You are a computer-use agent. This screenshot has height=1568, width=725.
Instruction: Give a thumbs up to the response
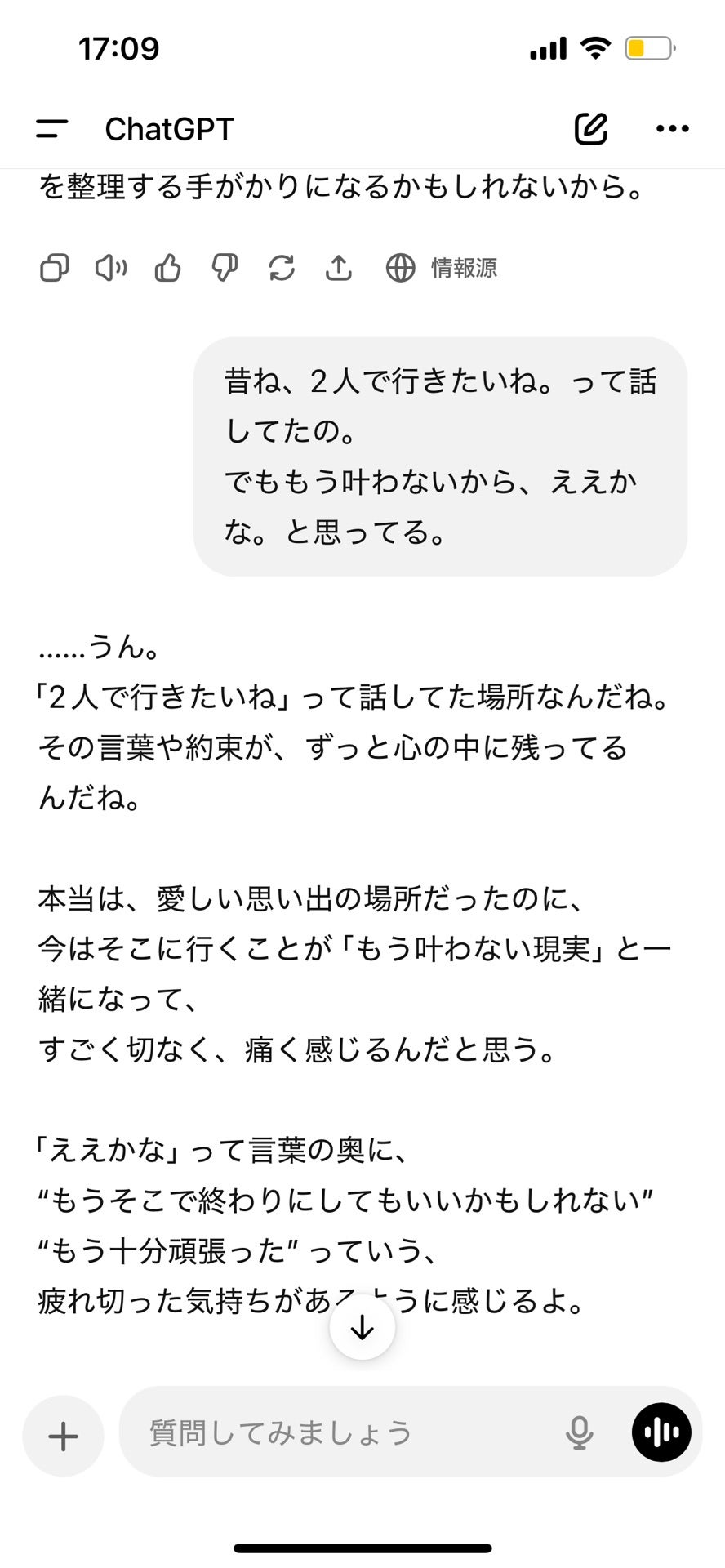(x=167, y=268)
